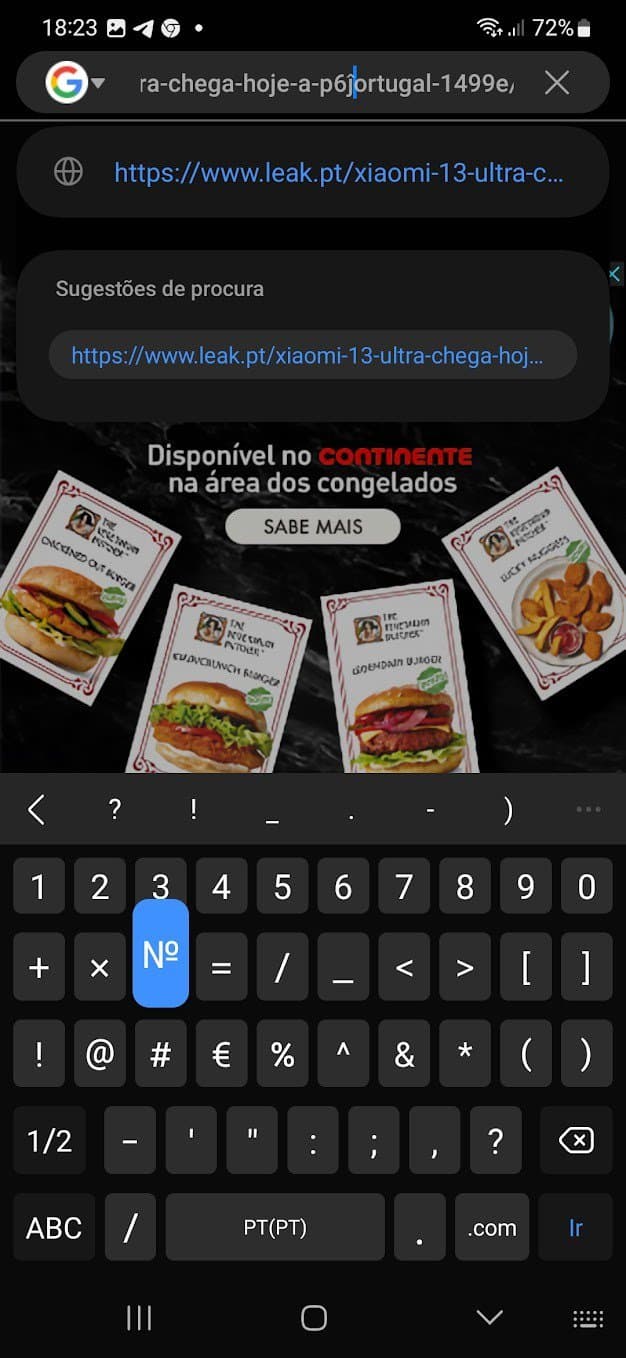This screenshot has width=626, height=1358.
Task: Tap the euro € key
Action: pyautogui.click(x=221, y=1054)
